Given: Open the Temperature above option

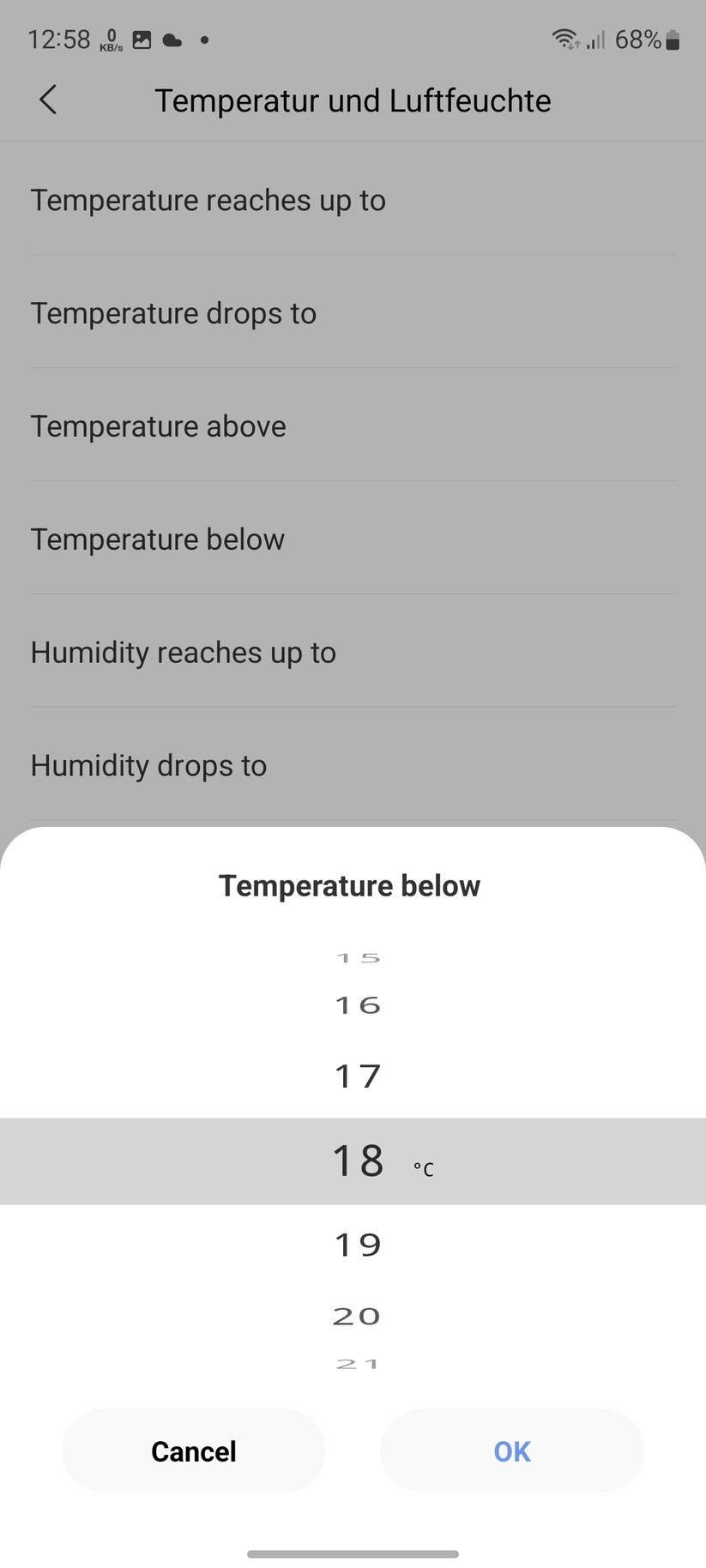Looking at the screenshot, I should coord(158,426).
